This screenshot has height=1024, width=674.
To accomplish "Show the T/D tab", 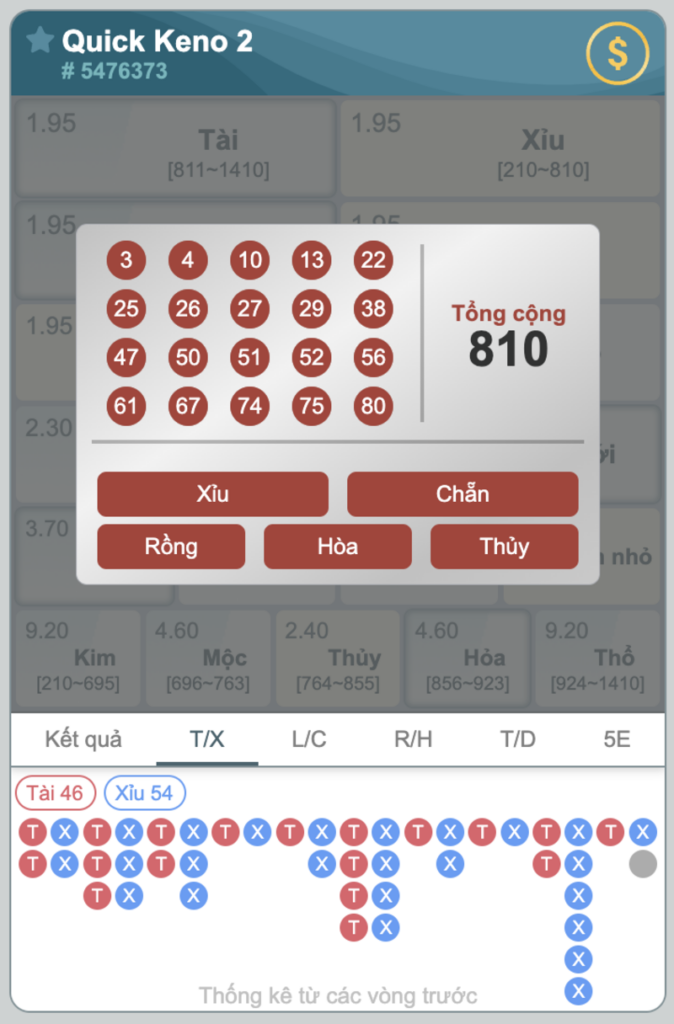I will click(x=518, y=740).
